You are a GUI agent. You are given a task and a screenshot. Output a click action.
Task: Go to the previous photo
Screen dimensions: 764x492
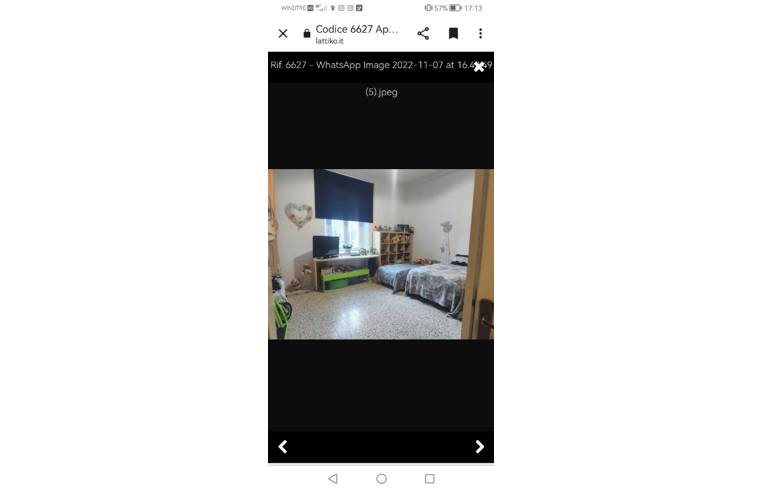(x=283, y=447)
